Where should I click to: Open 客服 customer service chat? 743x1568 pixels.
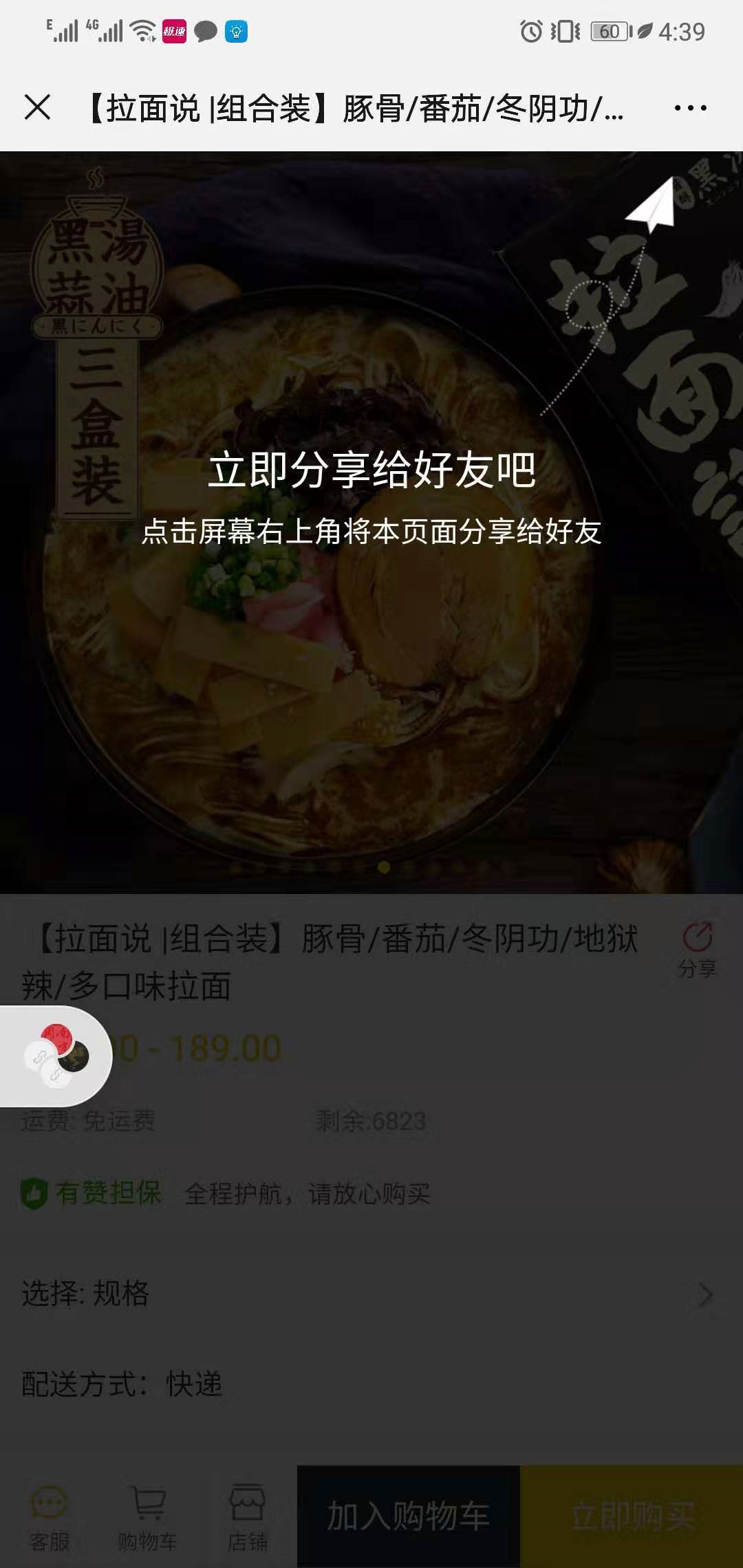point(50,1516)
